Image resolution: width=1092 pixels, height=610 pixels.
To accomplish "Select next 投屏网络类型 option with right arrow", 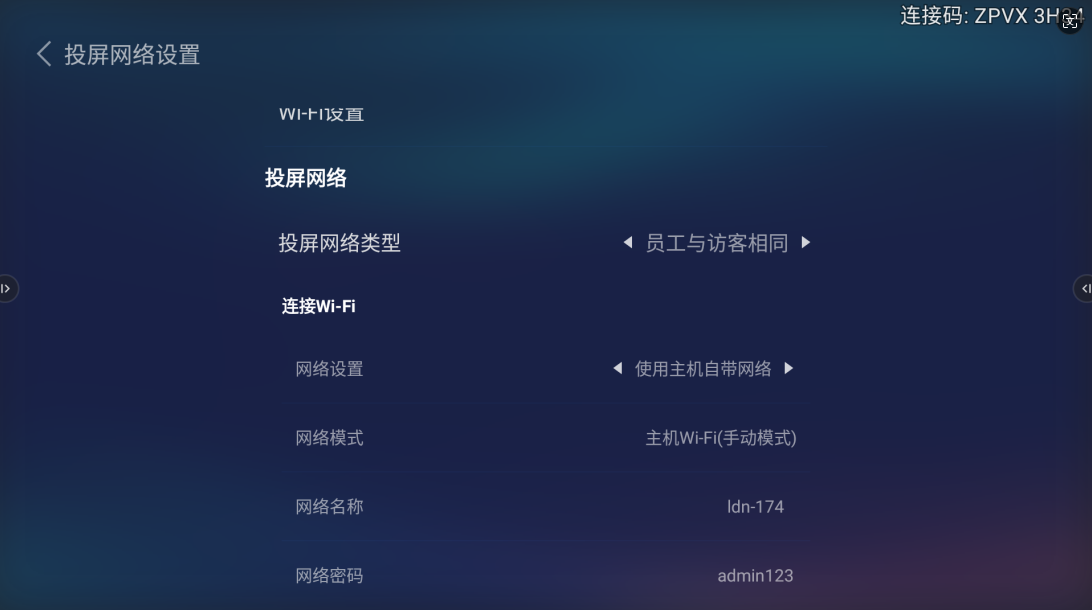I will pyautogui.click(x=806, y=243).
